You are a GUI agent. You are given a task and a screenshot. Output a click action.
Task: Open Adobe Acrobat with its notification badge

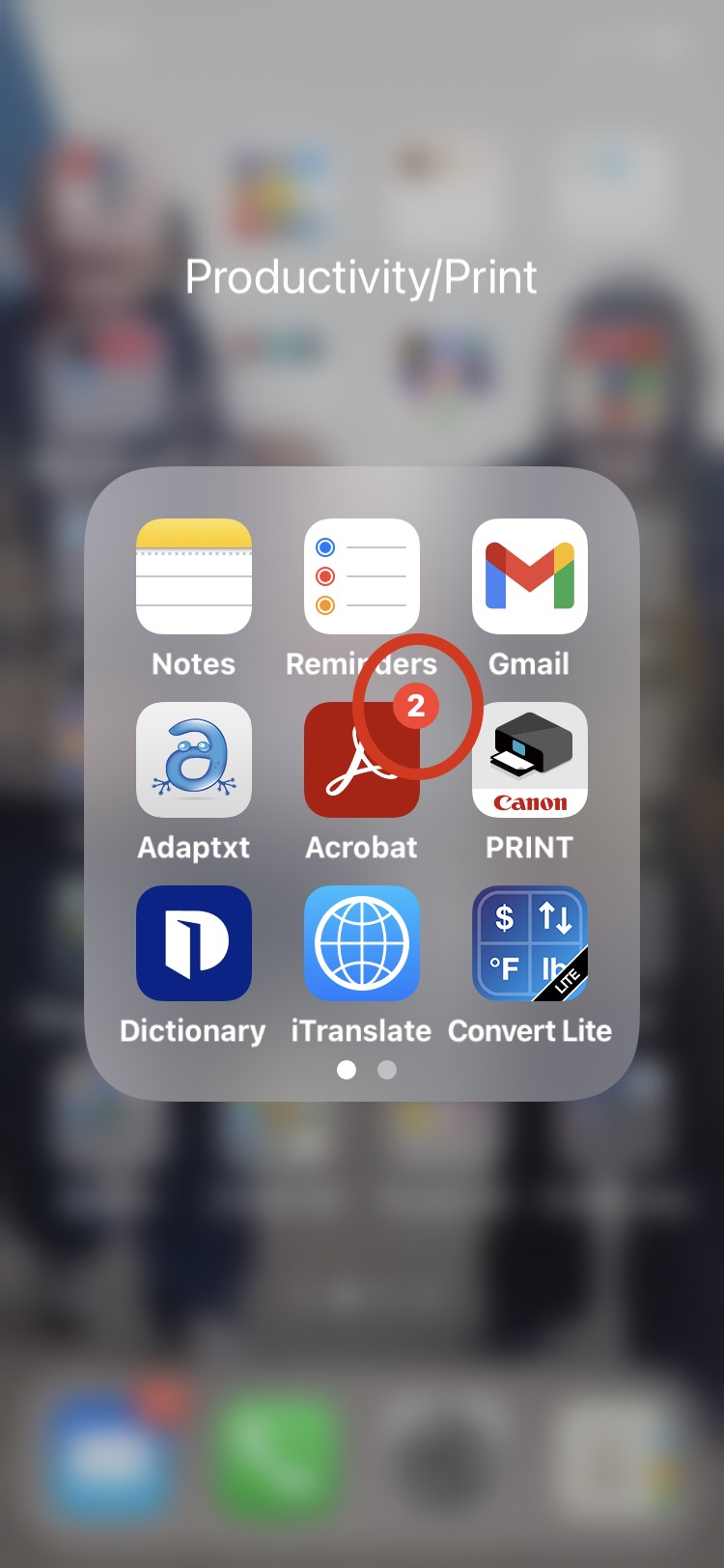click(361, 760)
